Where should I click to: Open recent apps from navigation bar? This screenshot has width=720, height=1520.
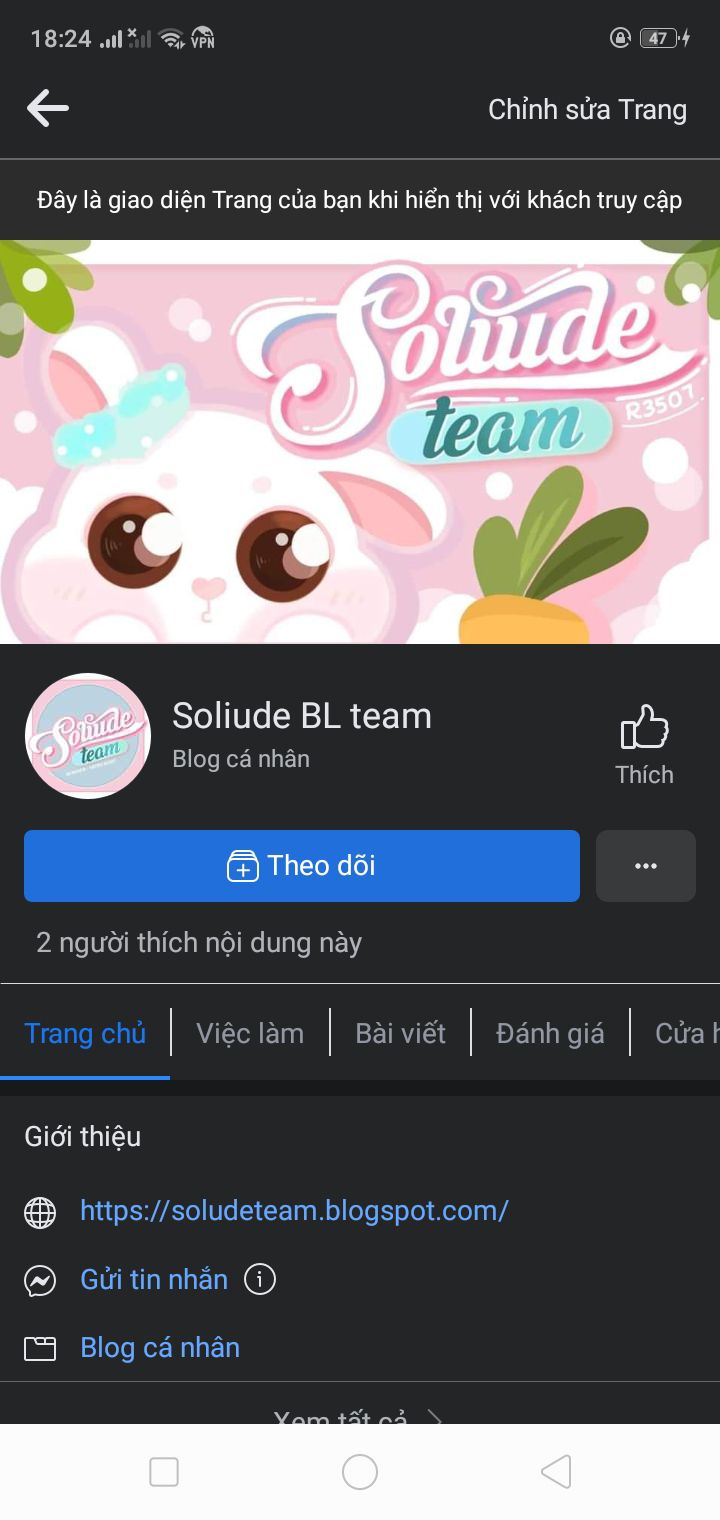164,1472
